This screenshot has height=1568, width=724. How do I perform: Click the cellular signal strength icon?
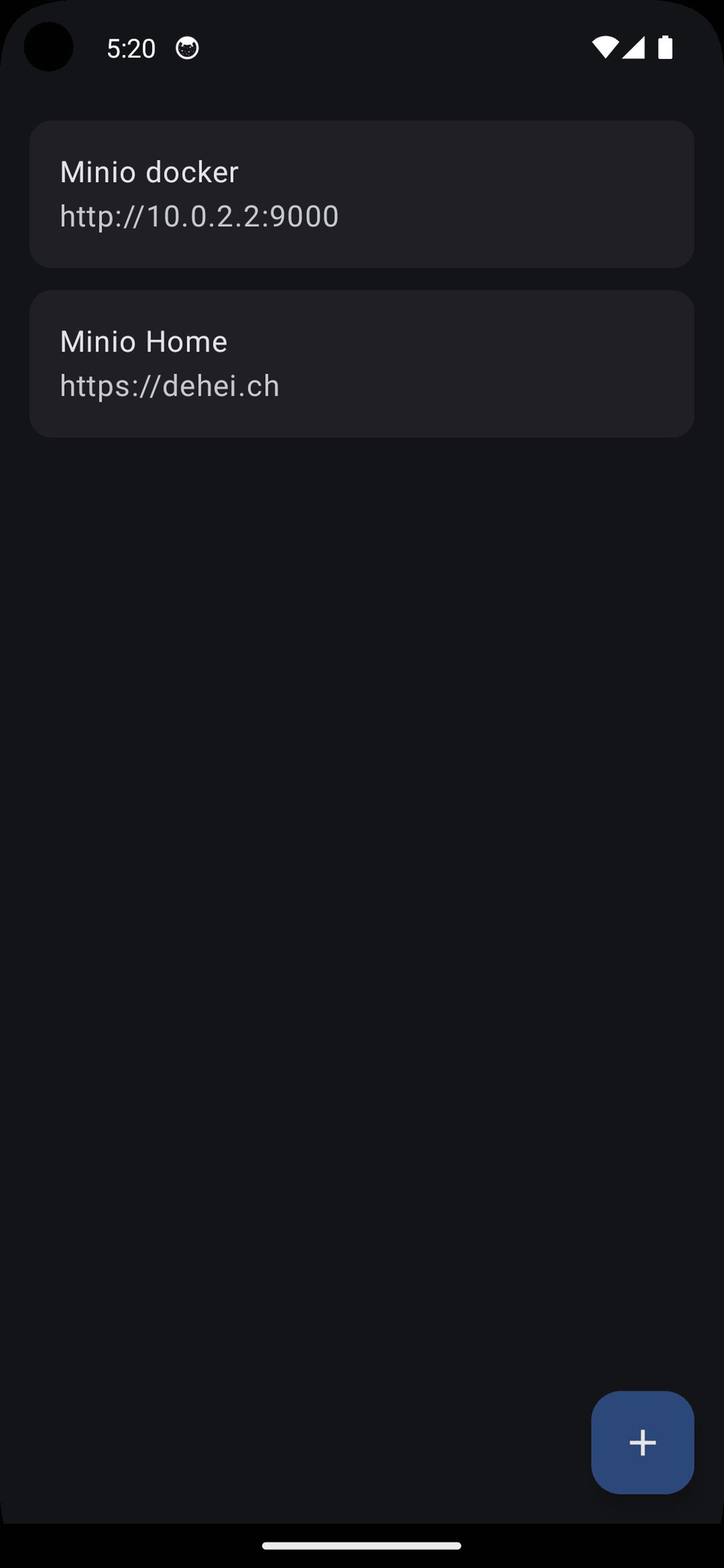point(633,47)
